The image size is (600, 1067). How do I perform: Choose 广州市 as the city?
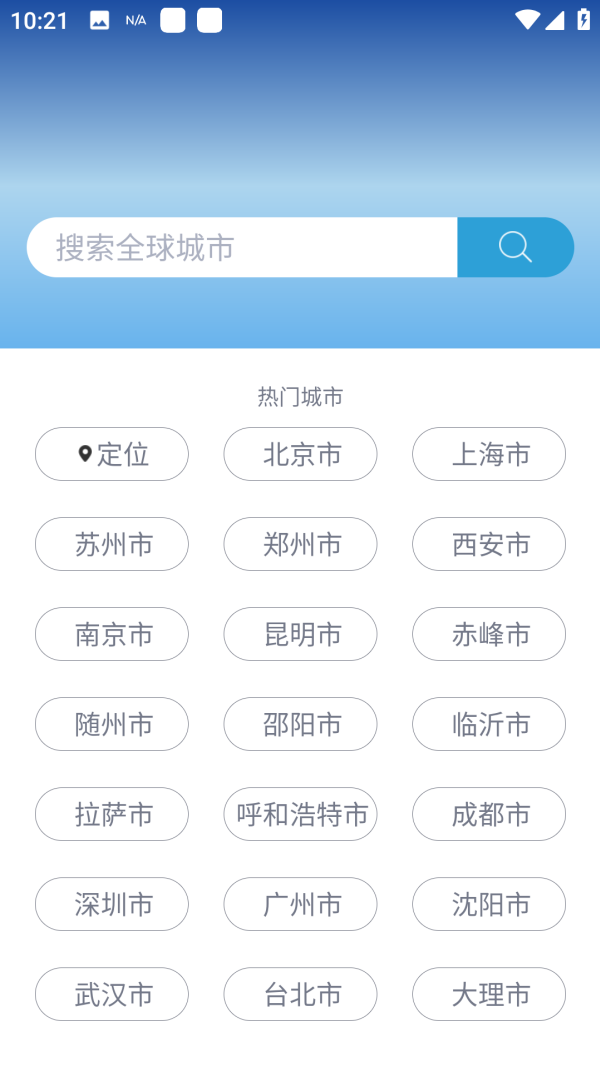tap(300, 904)
